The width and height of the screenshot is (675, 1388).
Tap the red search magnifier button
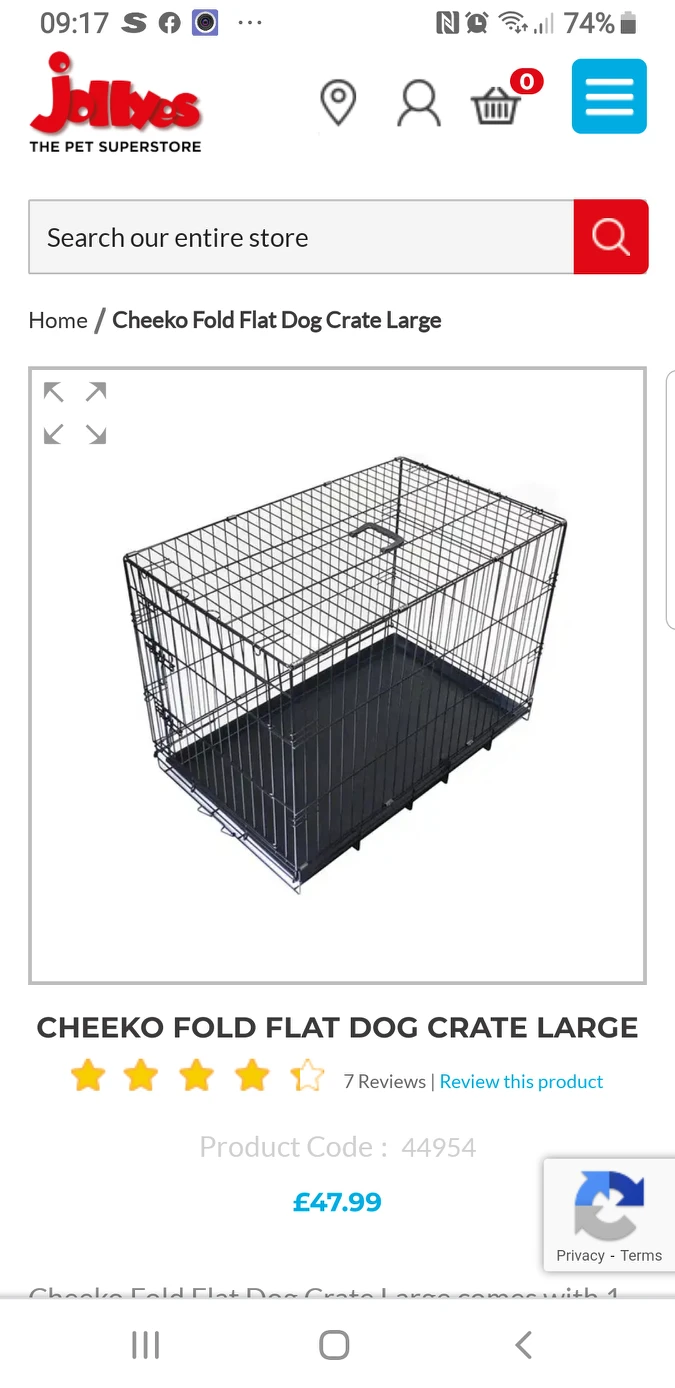point(610,237)
